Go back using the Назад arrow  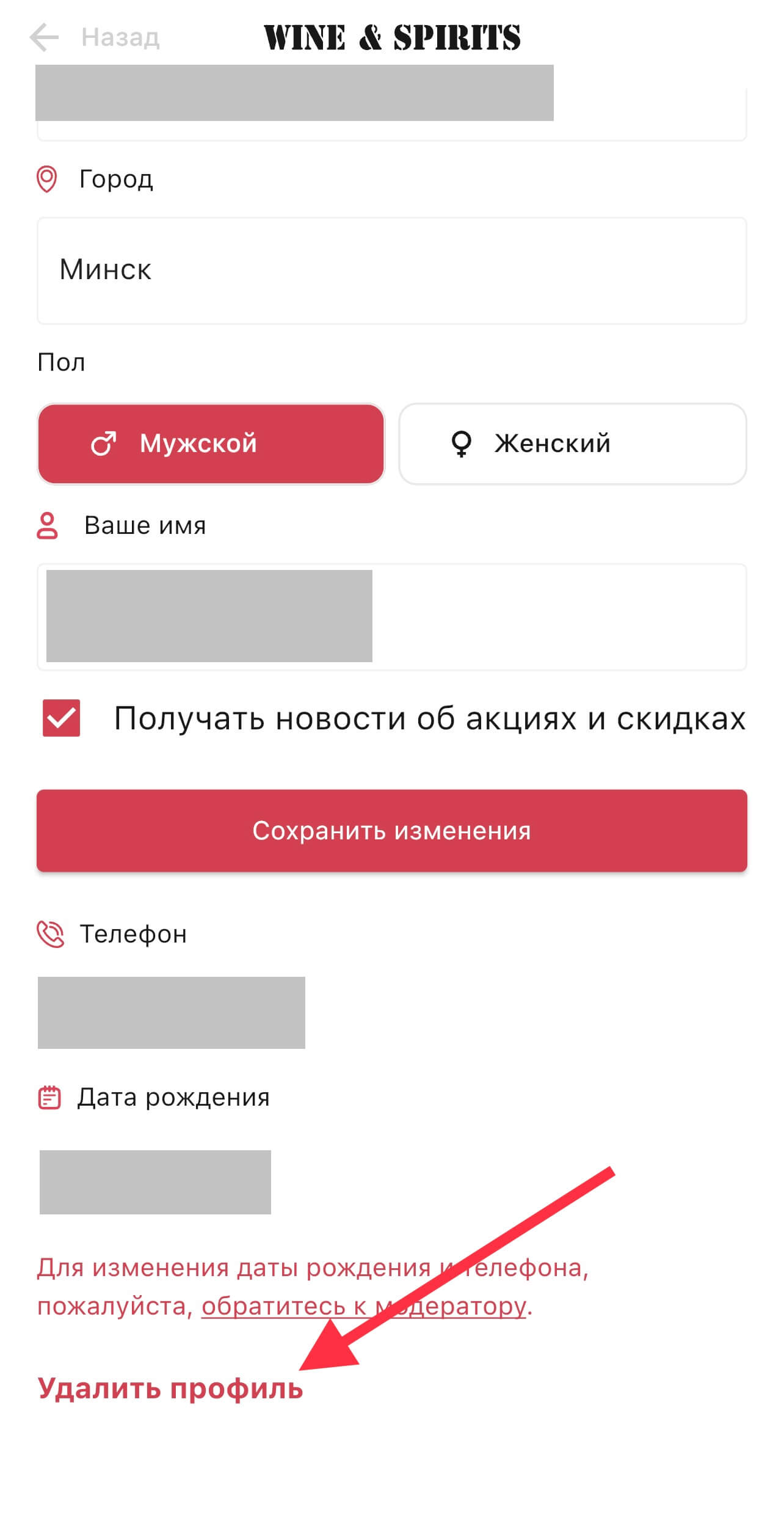pyautogui.click(x=45, y=37)
